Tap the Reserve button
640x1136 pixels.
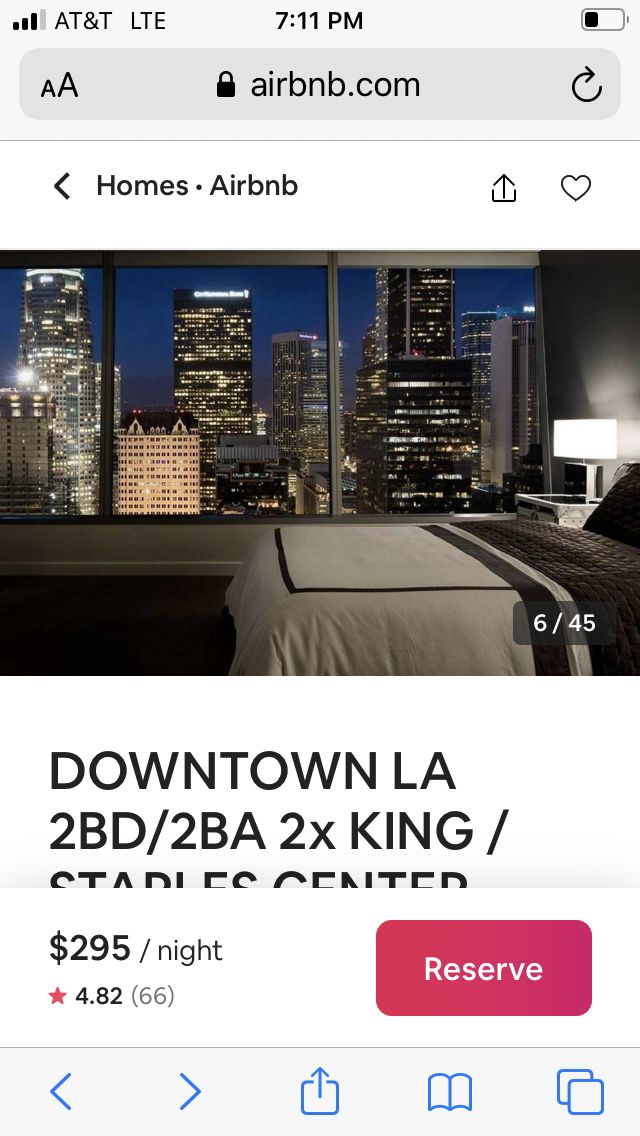tap(483, 968)
